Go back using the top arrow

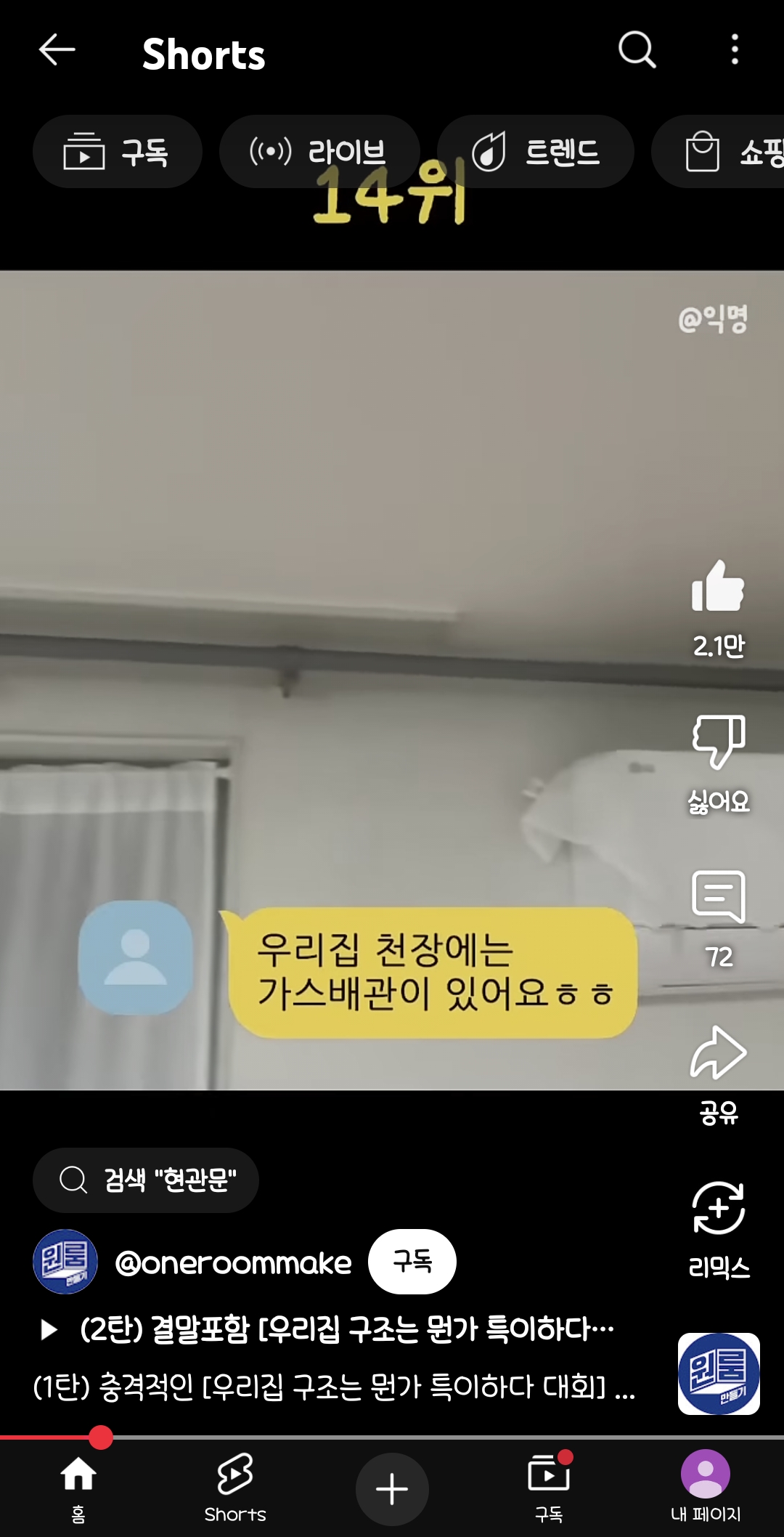57,50
